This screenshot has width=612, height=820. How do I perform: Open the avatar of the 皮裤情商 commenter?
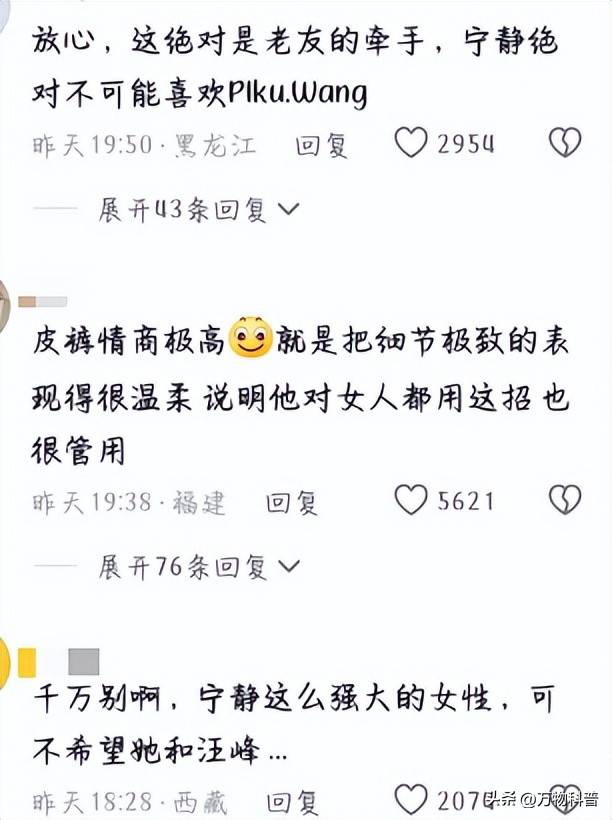point(4,301)
